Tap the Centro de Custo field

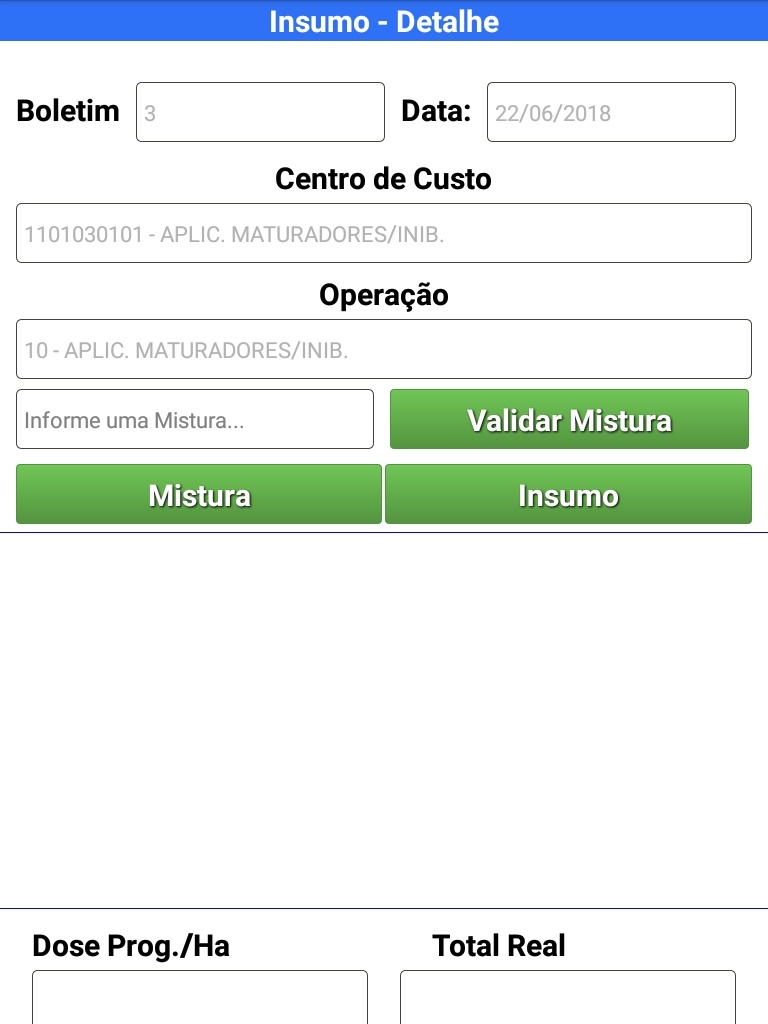pyautogui.click(x=384, y=233)
